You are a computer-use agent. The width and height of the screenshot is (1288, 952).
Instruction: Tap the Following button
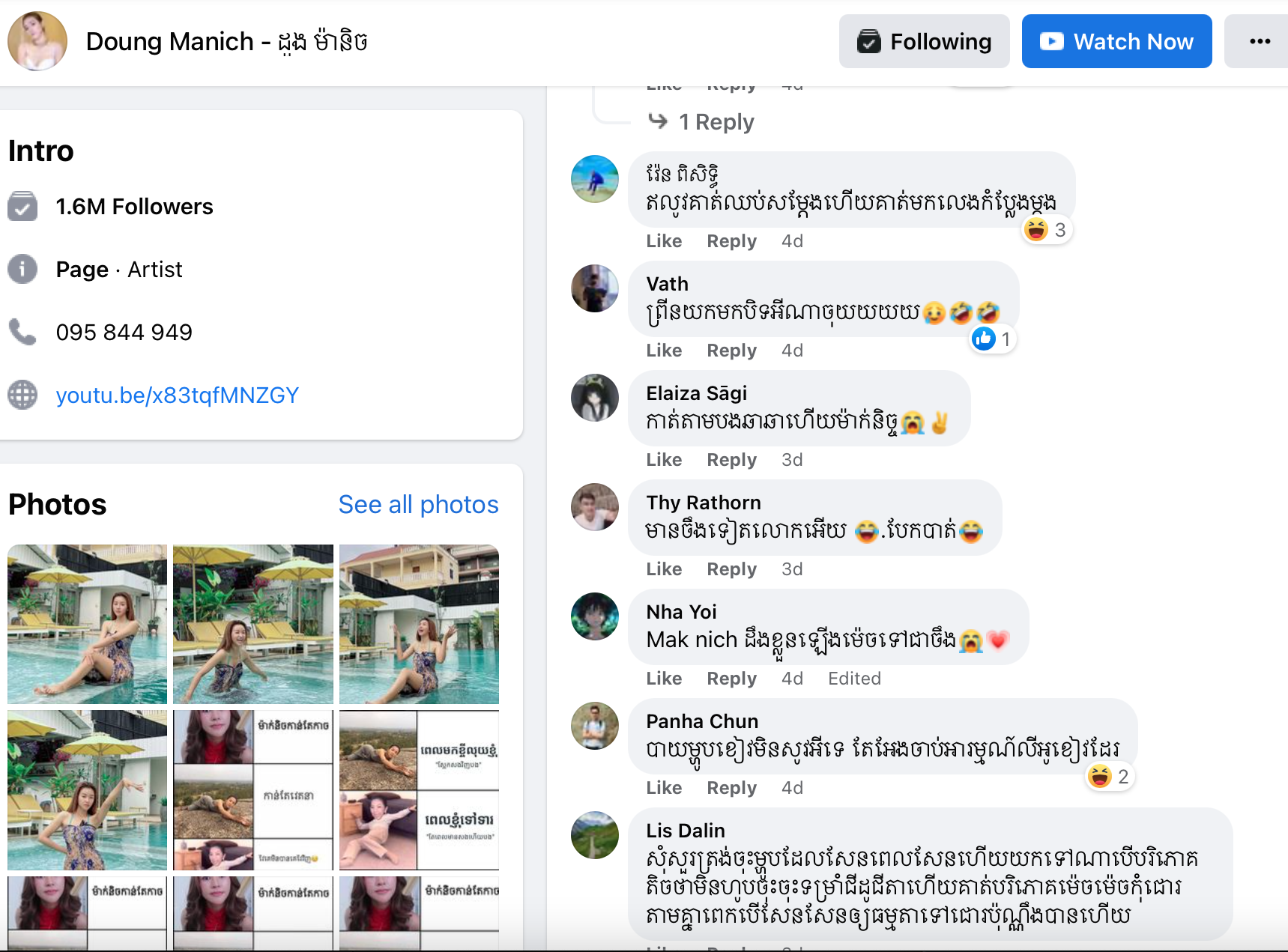[924, 41]
